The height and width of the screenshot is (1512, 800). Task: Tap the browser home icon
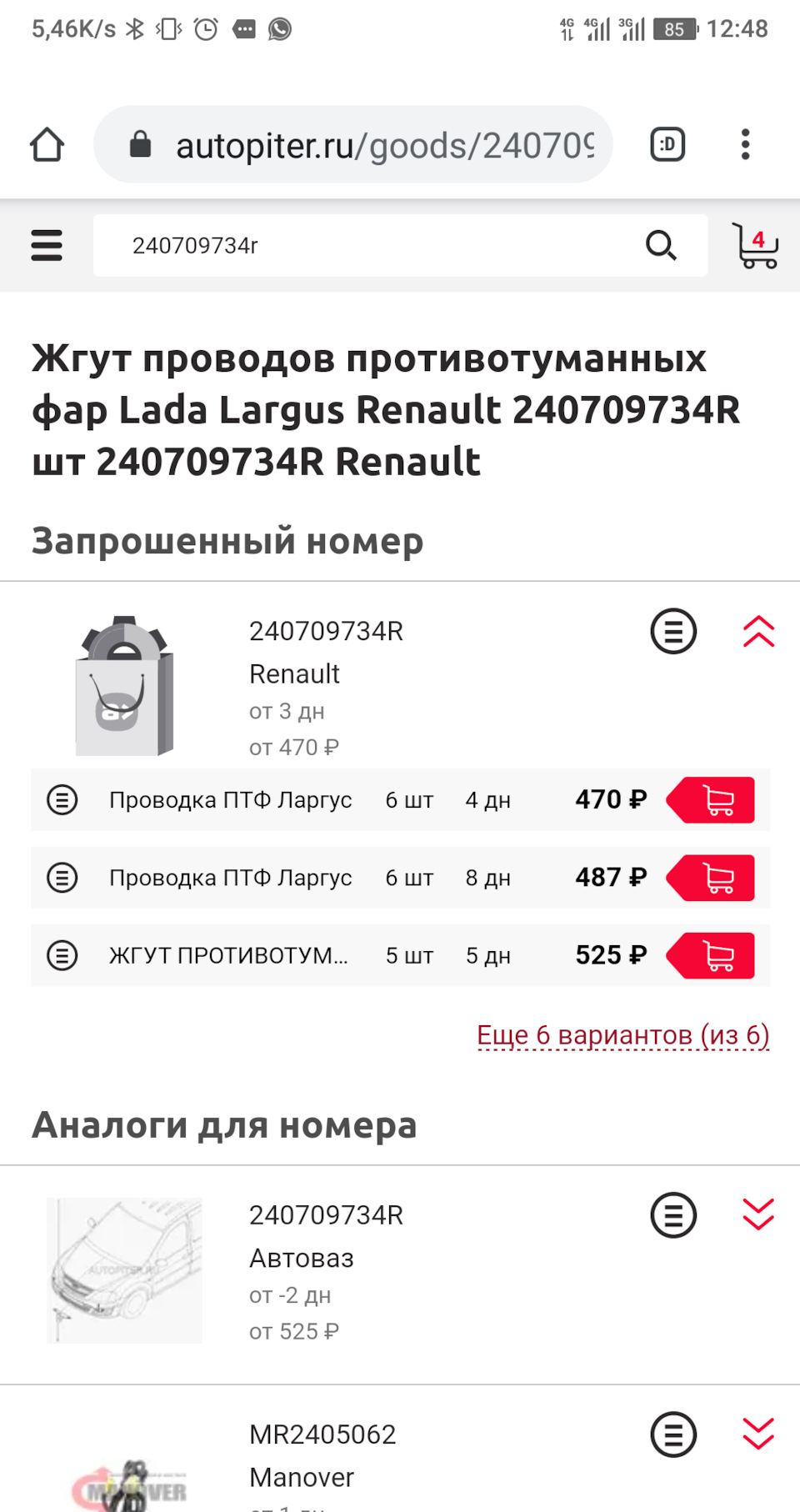click(x=47, y=143)
